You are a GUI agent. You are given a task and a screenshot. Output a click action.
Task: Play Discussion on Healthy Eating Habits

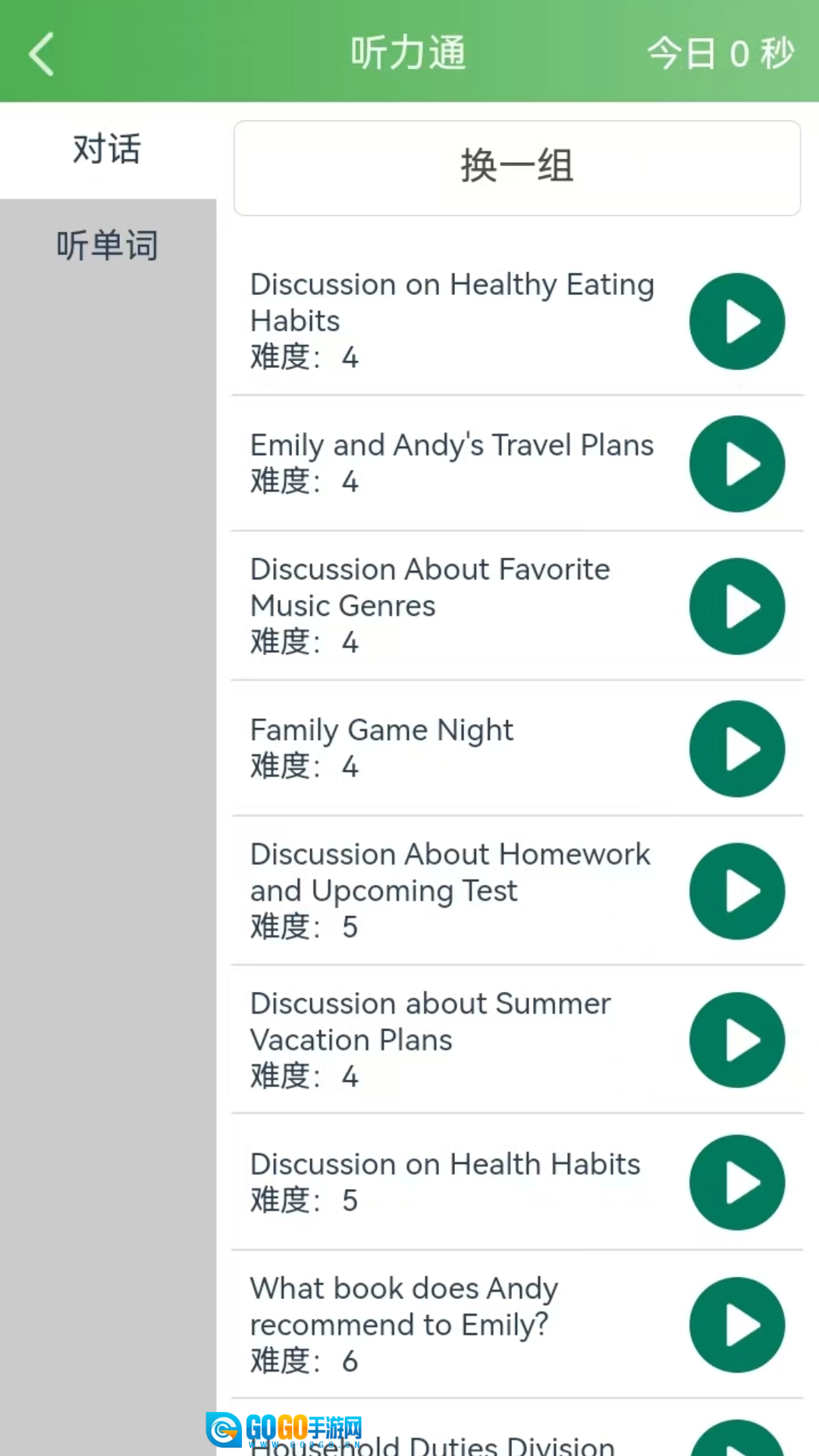737,322
